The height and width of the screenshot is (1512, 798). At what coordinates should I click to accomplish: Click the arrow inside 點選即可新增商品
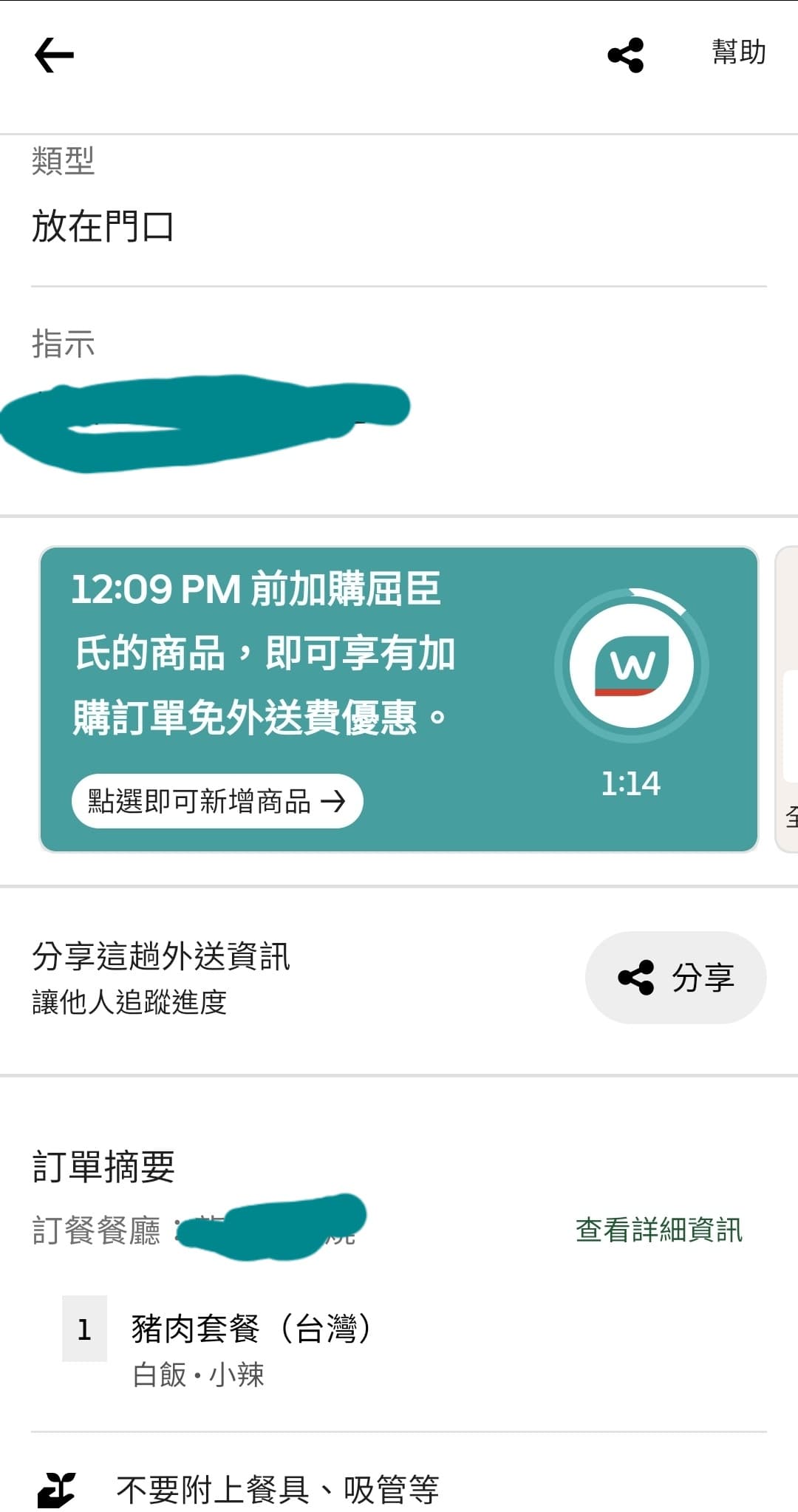(x=338, y=801)
